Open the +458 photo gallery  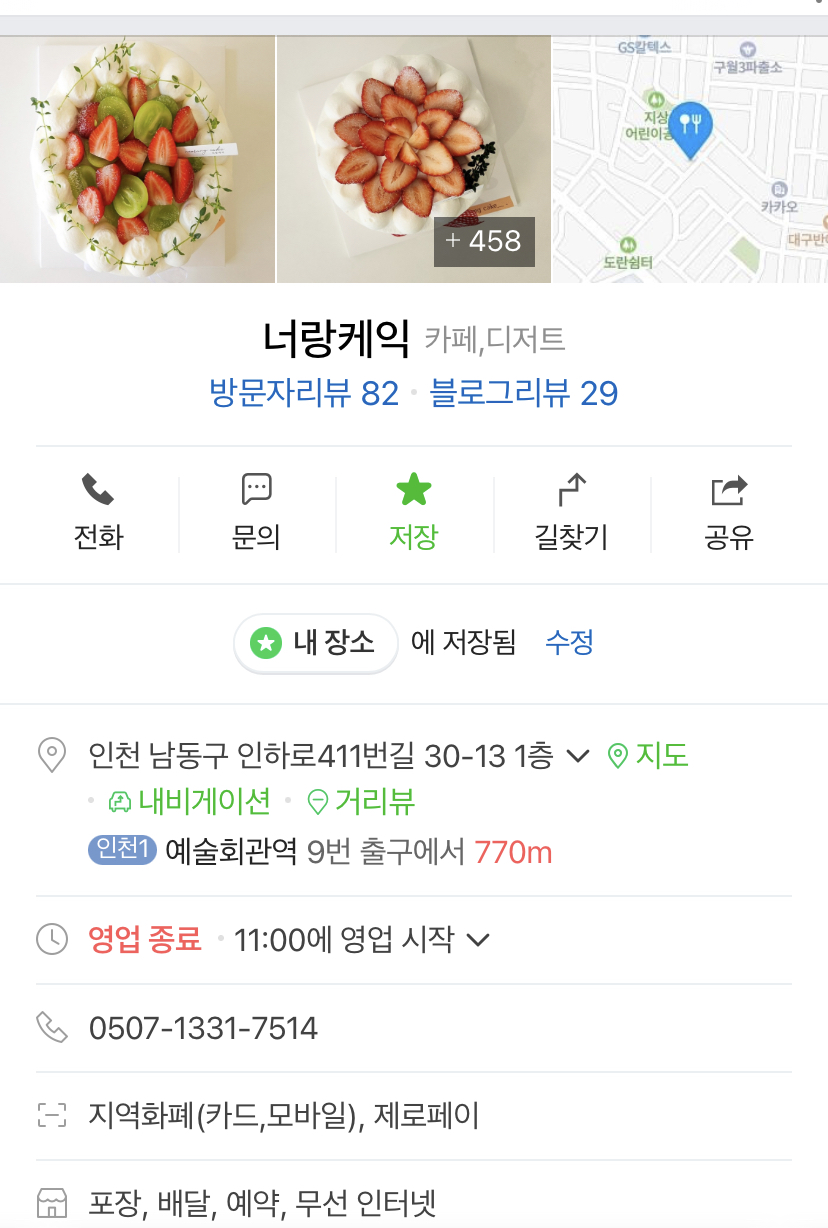tap(484, 241)
